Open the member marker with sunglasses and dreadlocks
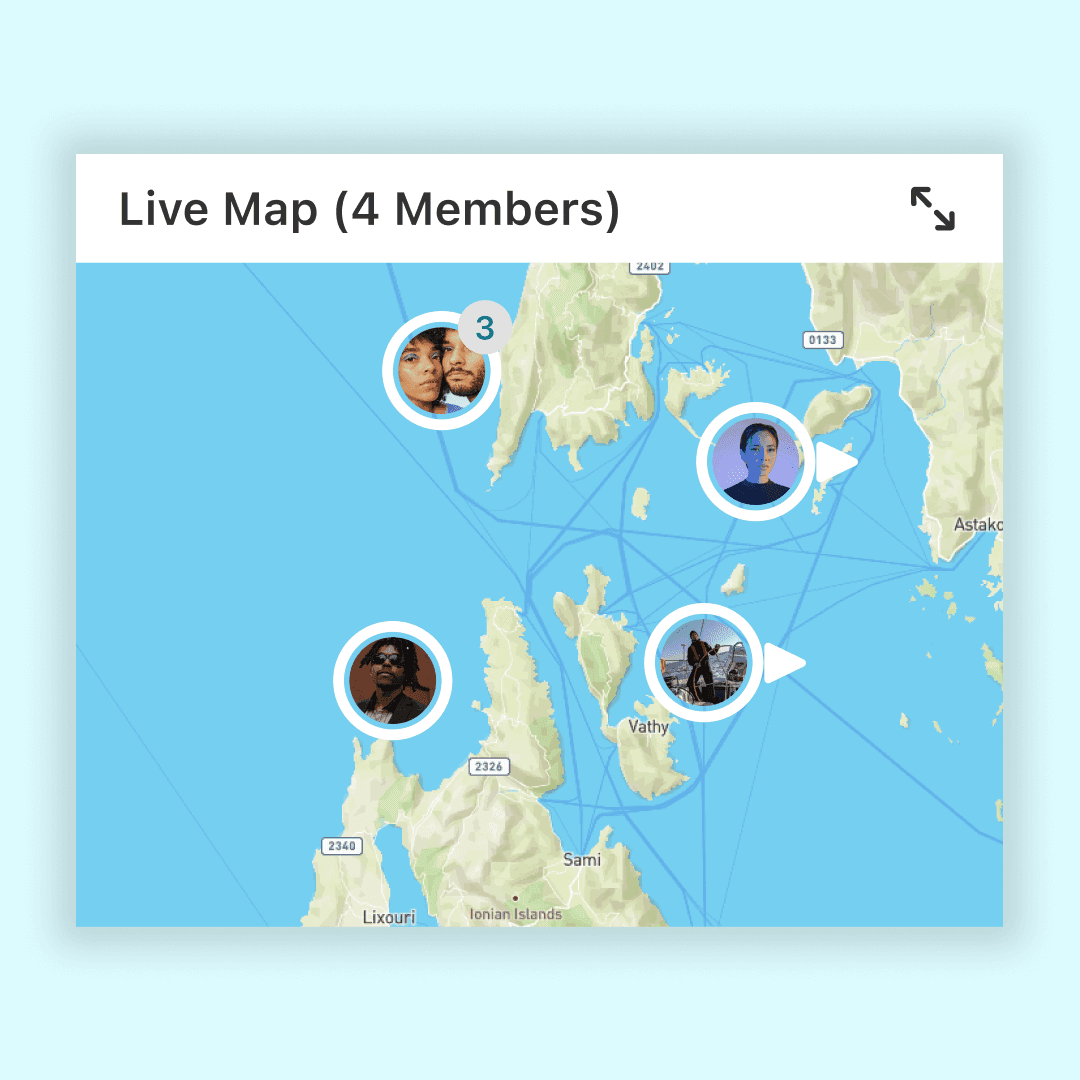This screenshot has width=1080, height=1080. tap(392, 680)
